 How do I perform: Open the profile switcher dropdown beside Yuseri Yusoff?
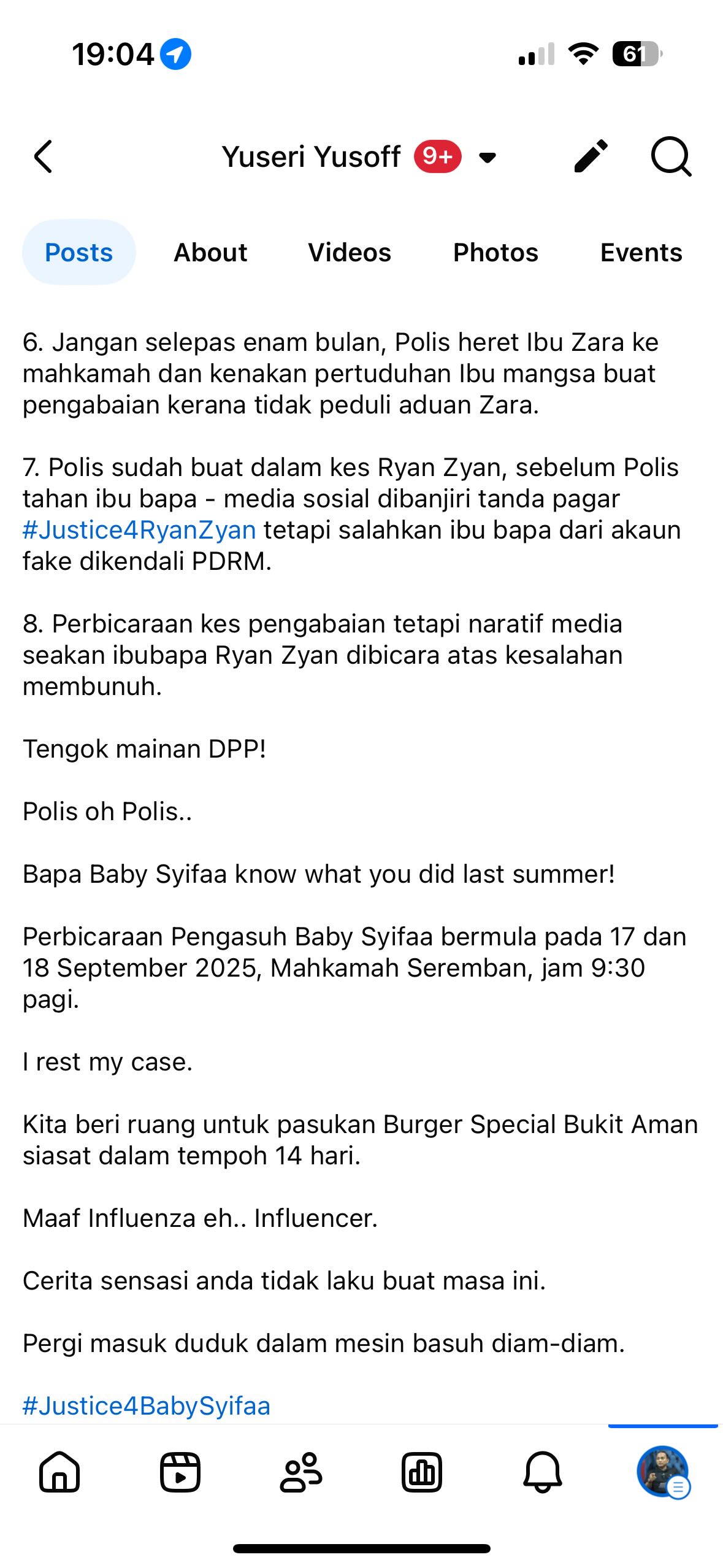(488, 158)
